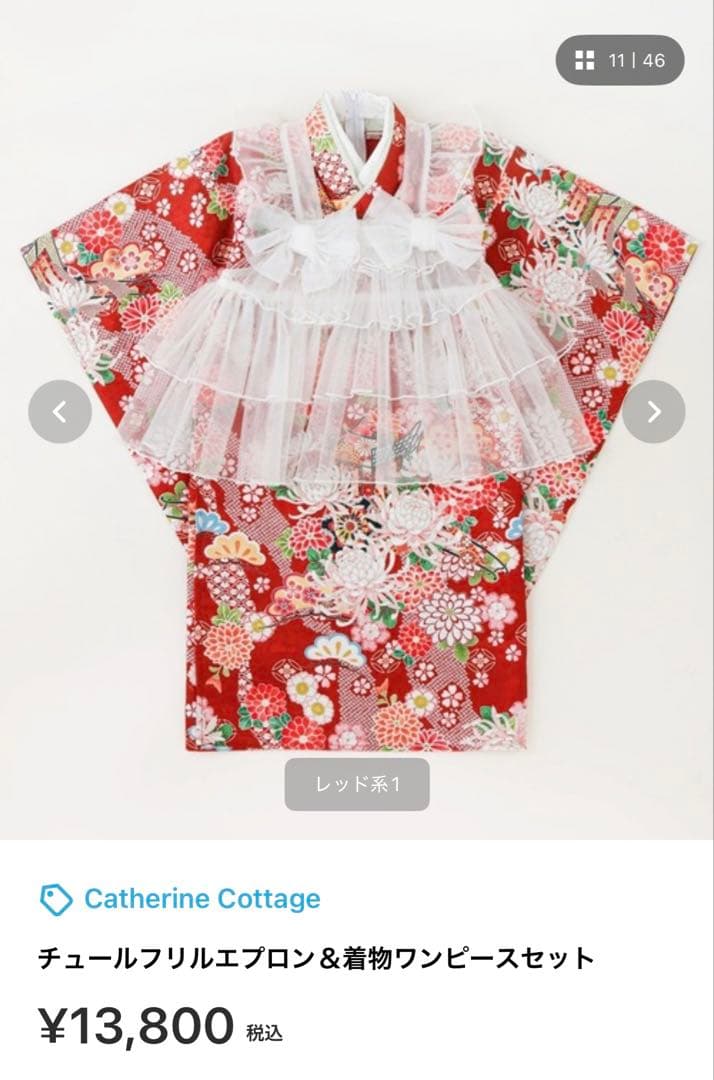This screenshot has width=714, height=1080.
Task: Open image grid view showing 11 | 46
Action: tap(620, 60)
